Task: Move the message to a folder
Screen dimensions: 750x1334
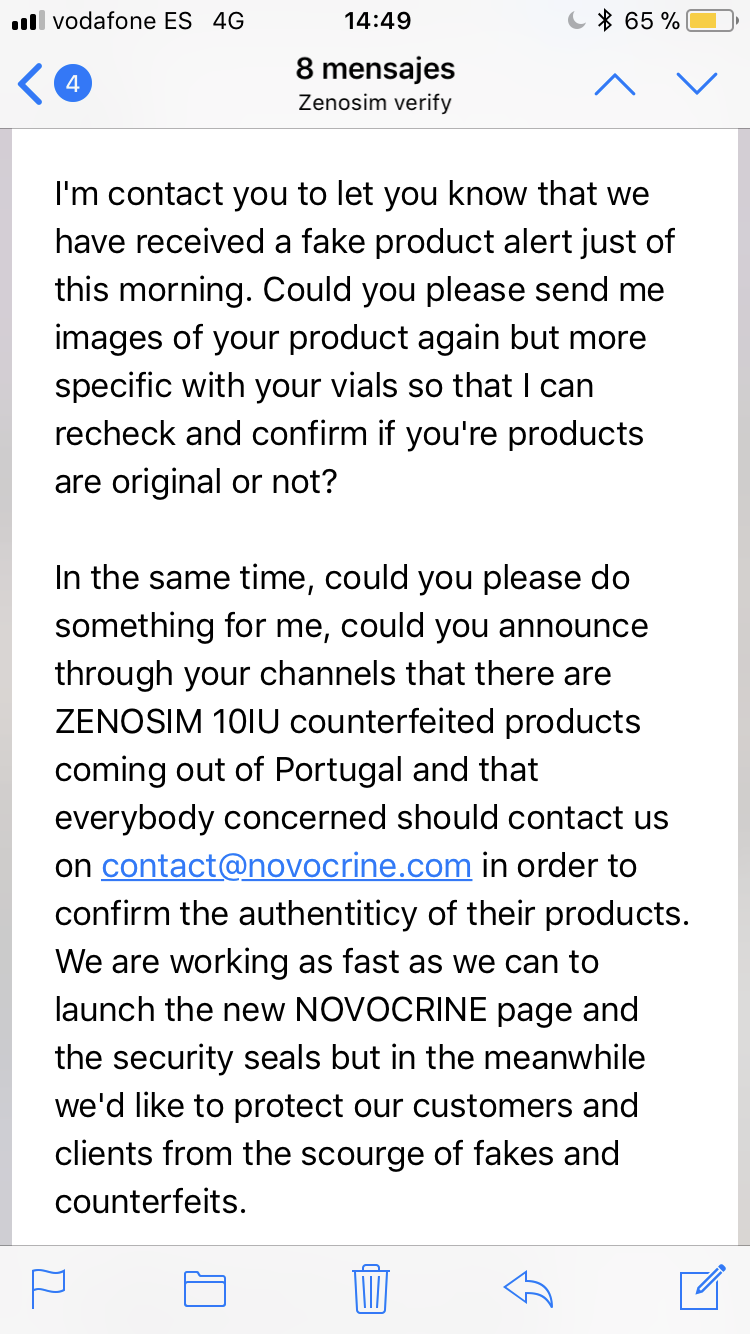Action: [x=205, y=1288]
